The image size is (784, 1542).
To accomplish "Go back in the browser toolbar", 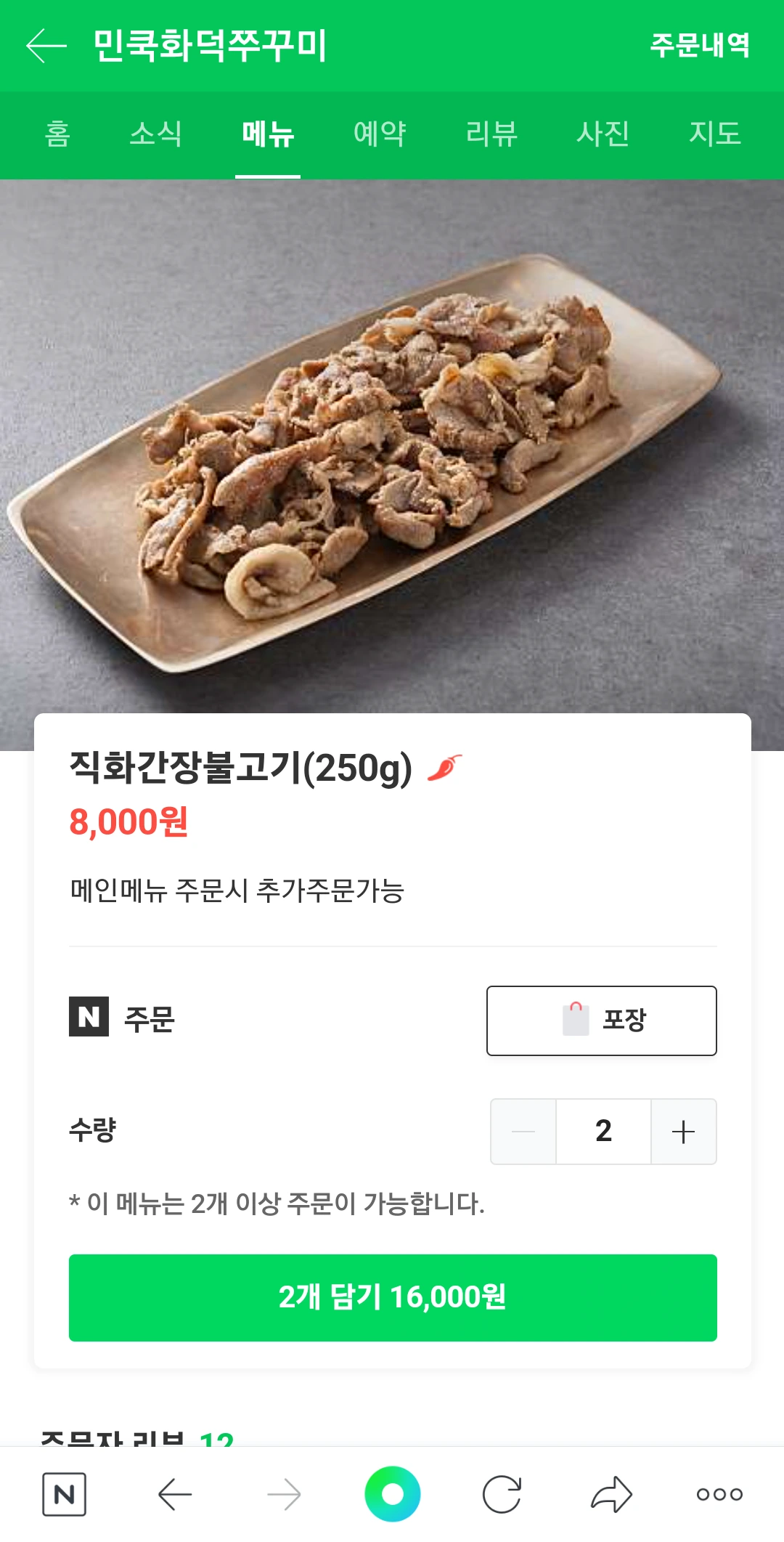I will click(175, 1494).
